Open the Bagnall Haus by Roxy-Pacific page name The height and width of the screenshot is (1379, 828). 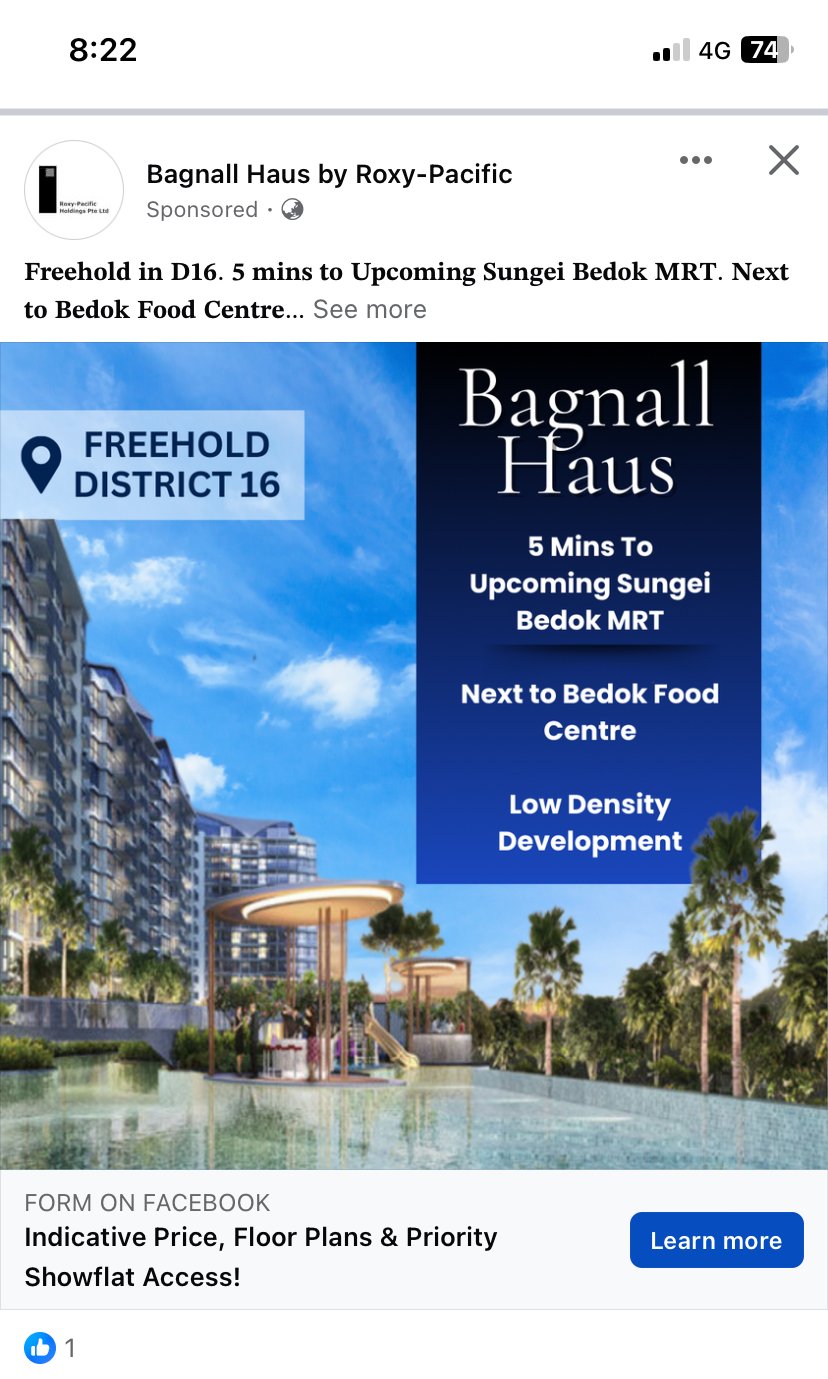329,174
